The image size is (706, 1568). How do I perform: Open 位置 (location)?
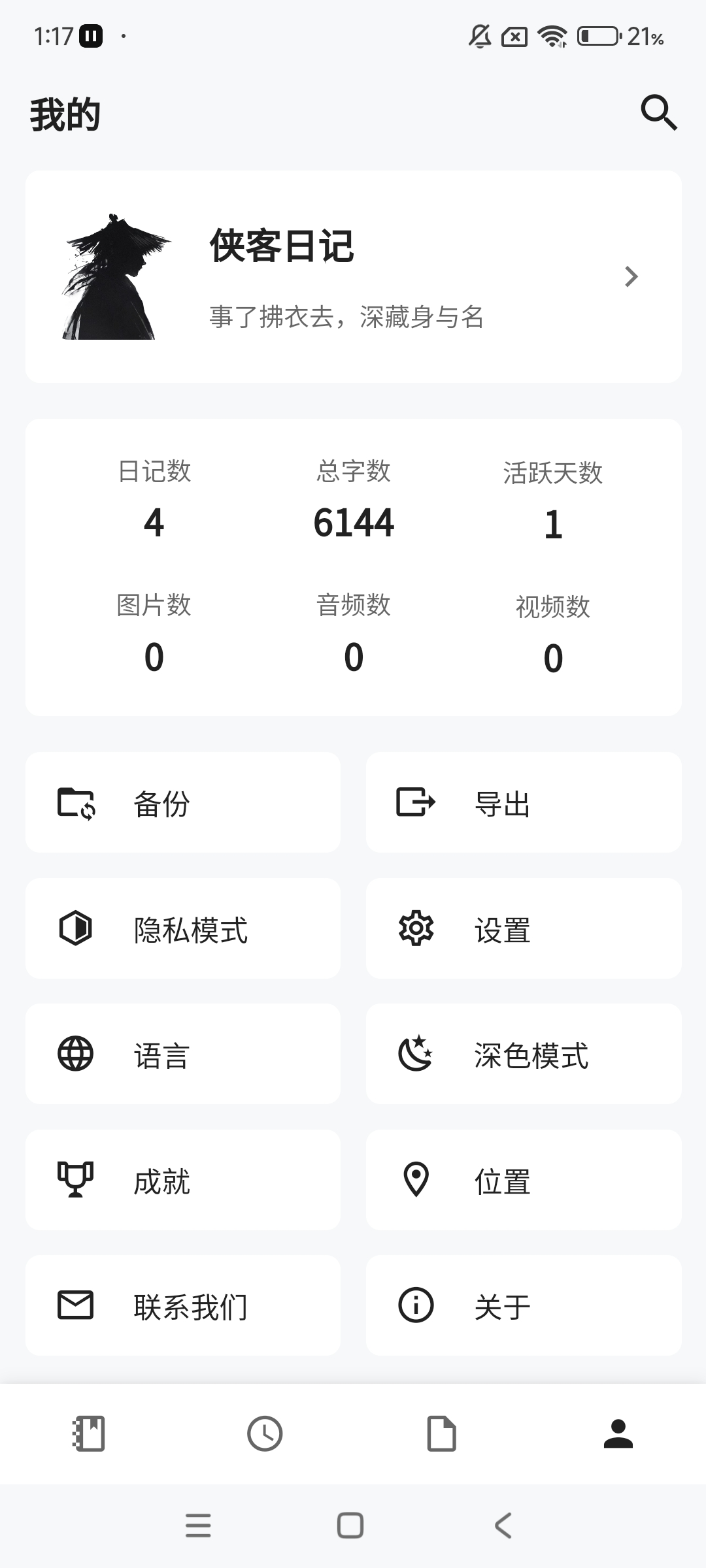click(524, 1180)
